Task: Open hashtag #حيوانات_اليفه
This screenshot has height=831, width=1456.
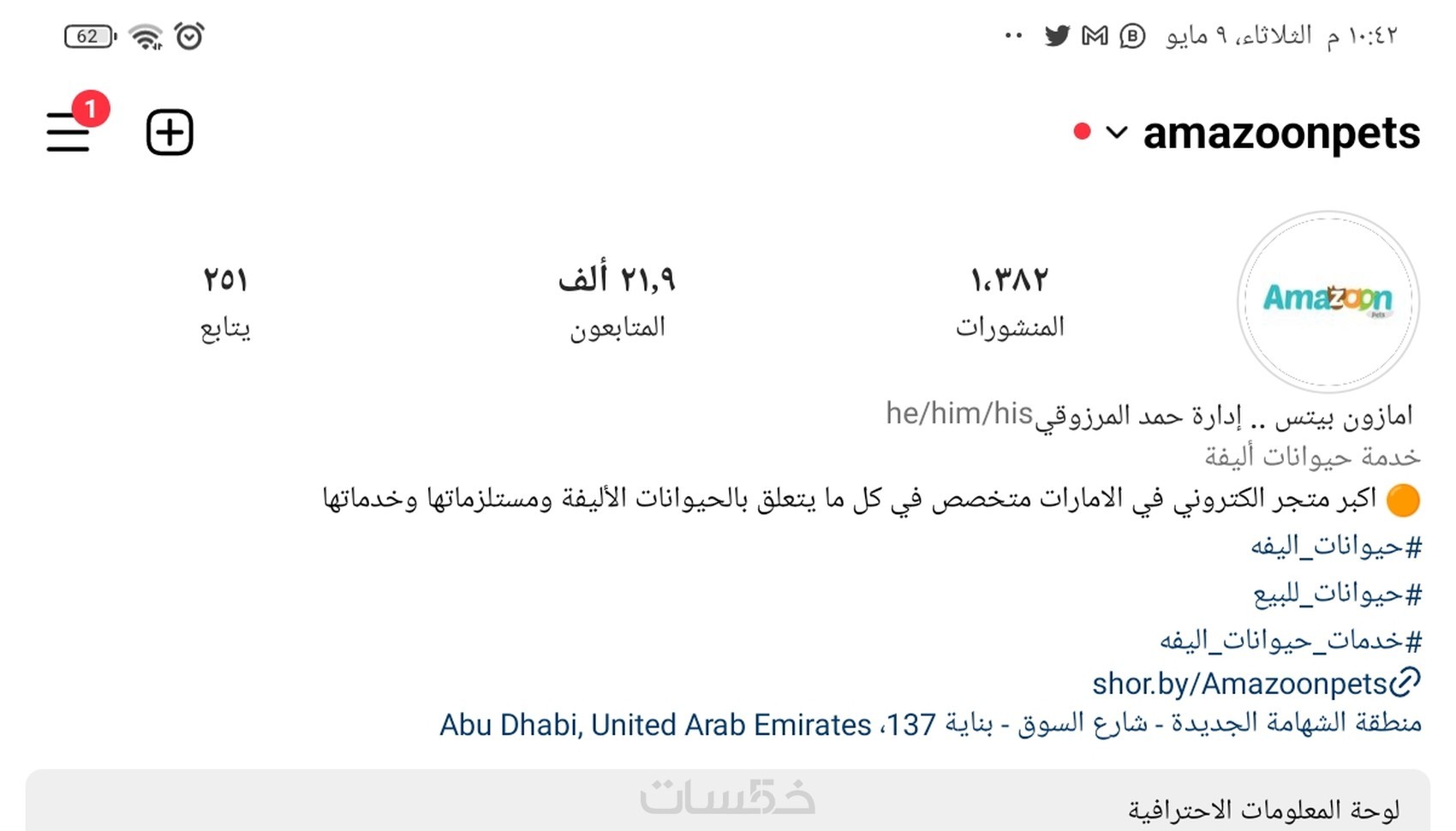Action: pos(1336,546)
